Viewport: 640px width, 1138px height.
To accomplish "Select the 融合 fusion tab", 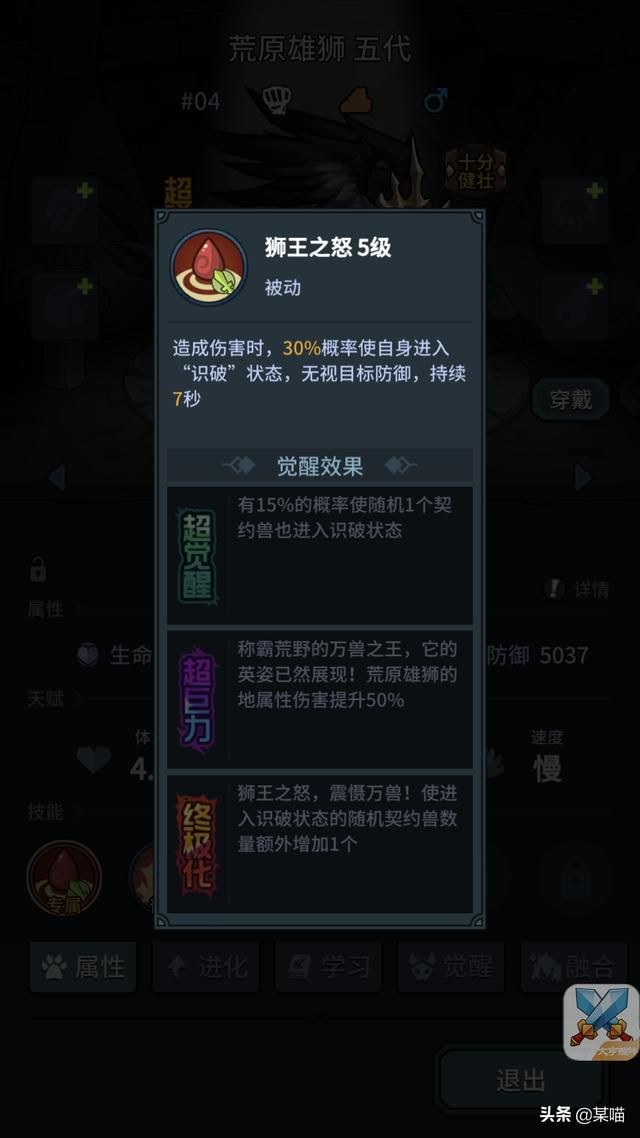I will click(x=573, y=967).
